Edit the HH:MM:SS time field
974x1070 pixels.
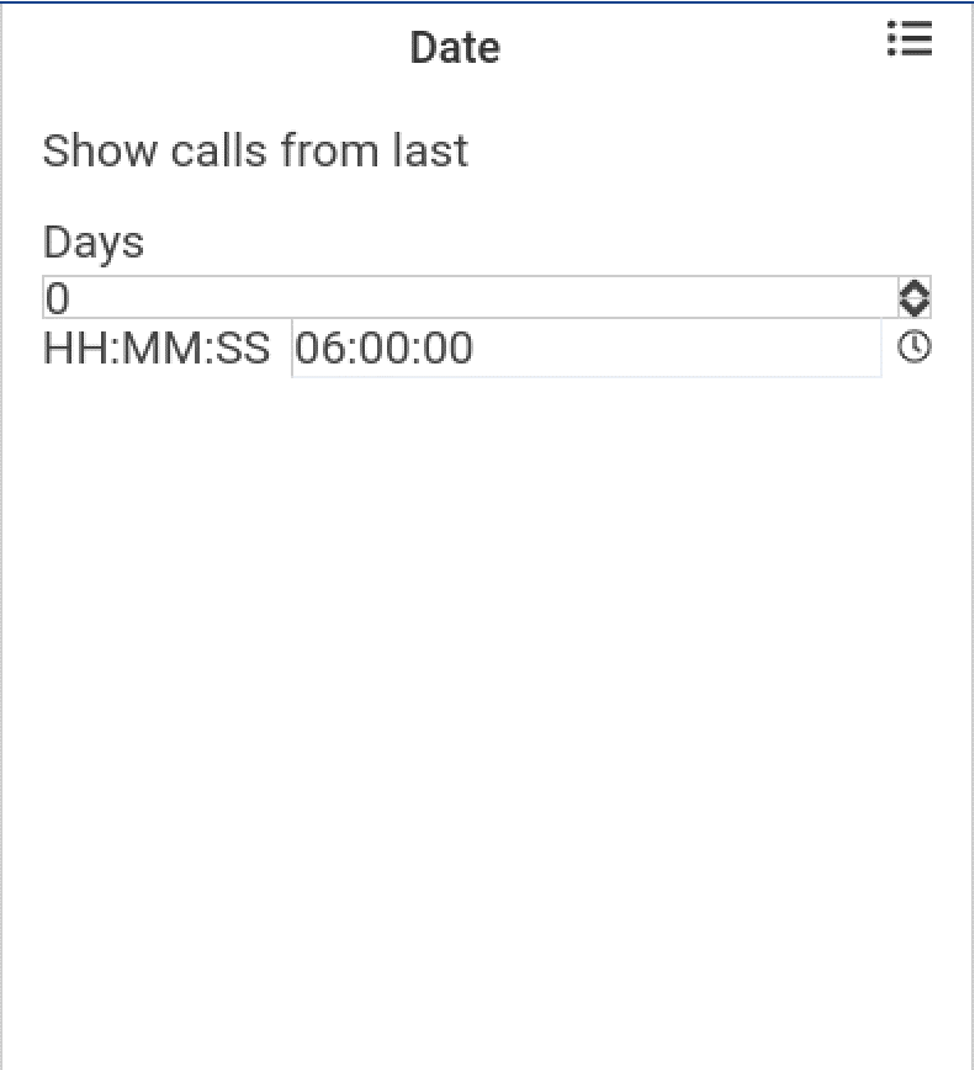tap(585, 349)
